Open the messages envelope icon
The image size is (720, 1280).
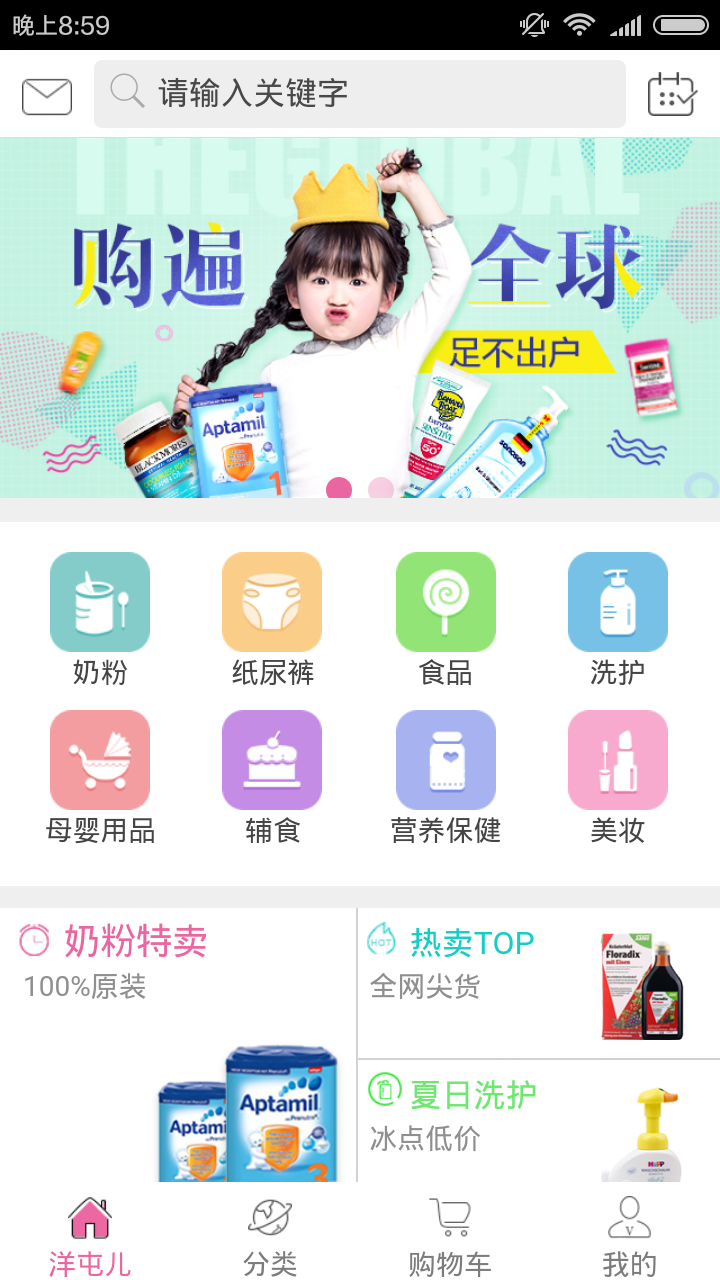[x=47, y=96]
